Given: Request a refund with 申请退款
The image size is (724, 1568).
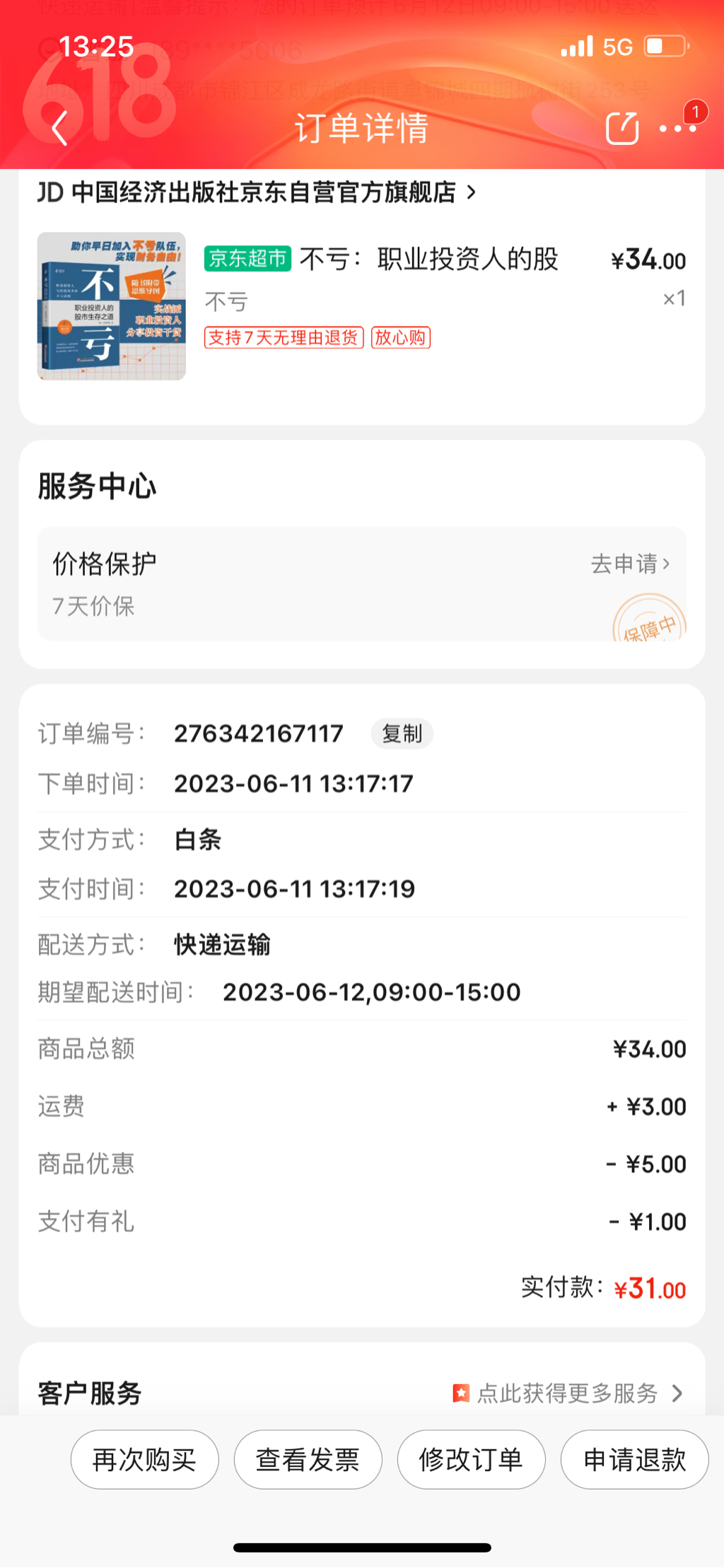Looking at the screenshot, I should click(634, 1460).
